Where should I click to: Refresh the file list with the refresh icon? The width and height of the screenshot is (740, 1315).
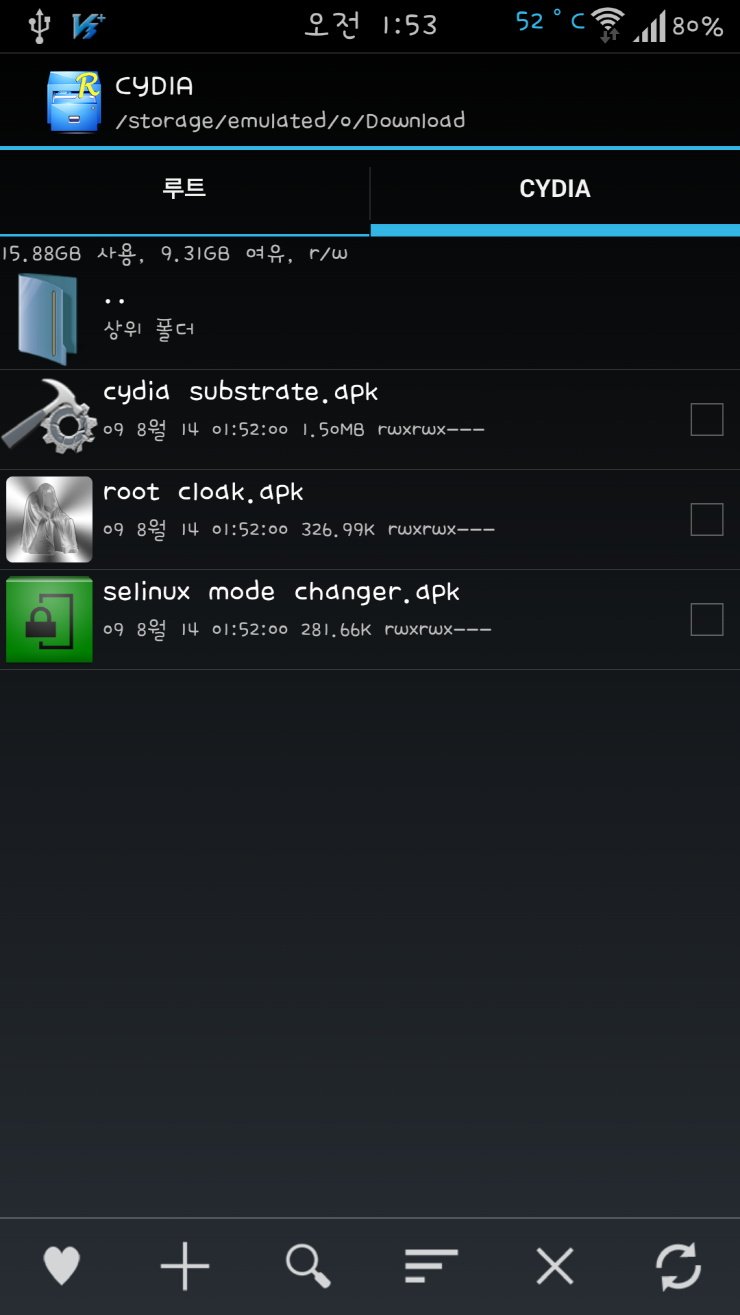[678, 1265]
